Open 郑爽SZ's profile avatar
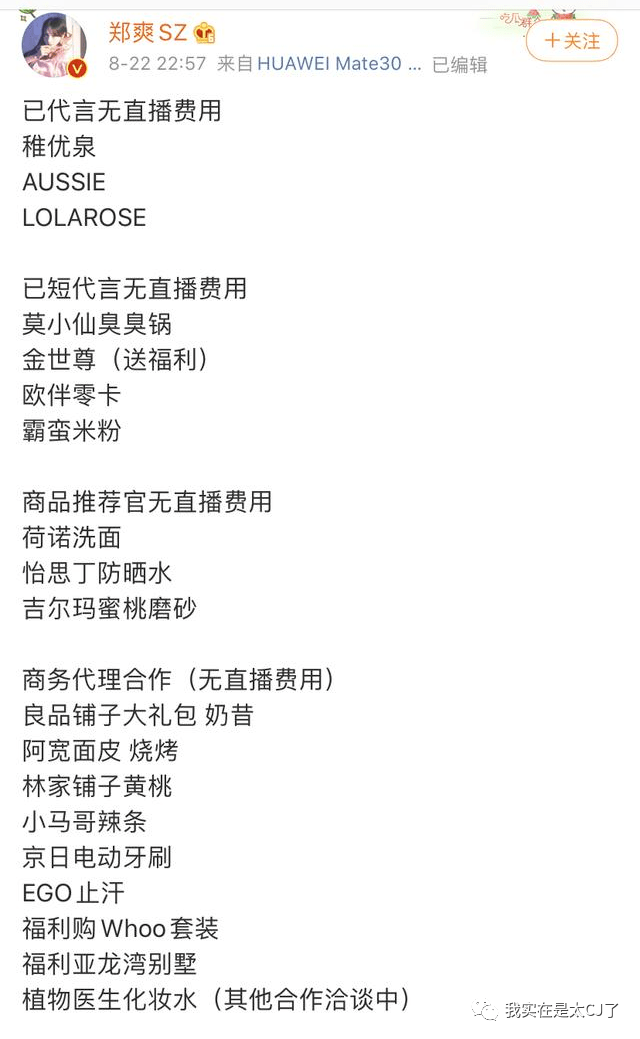Screen dimensions: 640x1039 [x=54, y=45]
